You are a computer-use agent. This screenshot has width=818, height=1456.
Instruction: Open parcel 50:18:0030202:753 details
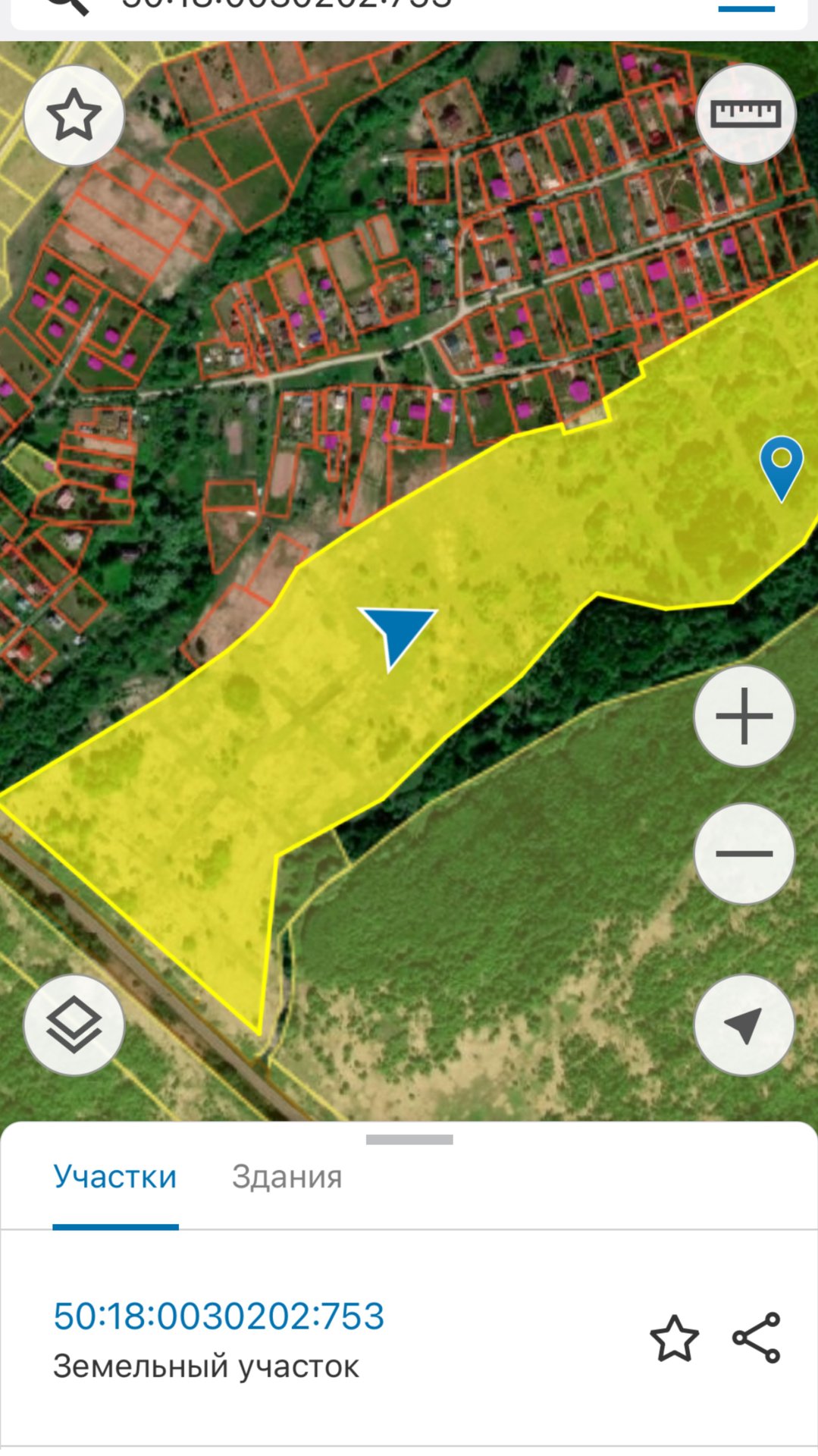(218, 1316)
